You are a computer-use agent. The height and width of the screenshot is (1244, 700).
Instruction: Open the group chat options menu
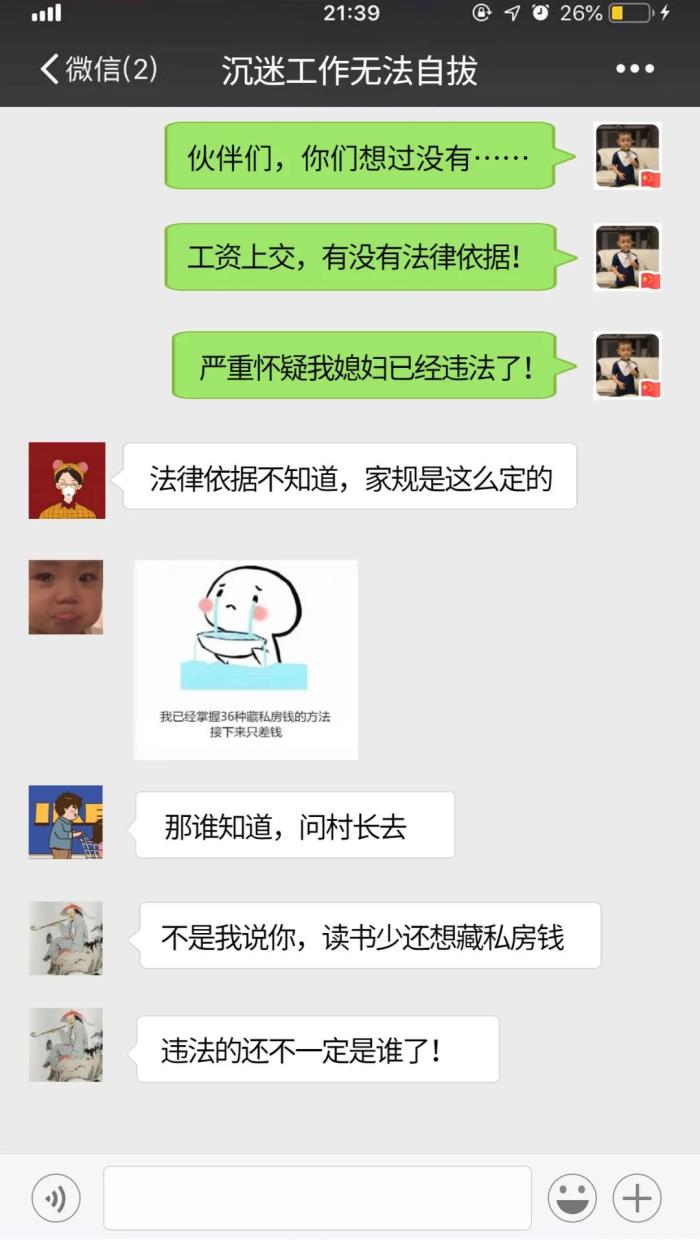(x=634, y=69)
